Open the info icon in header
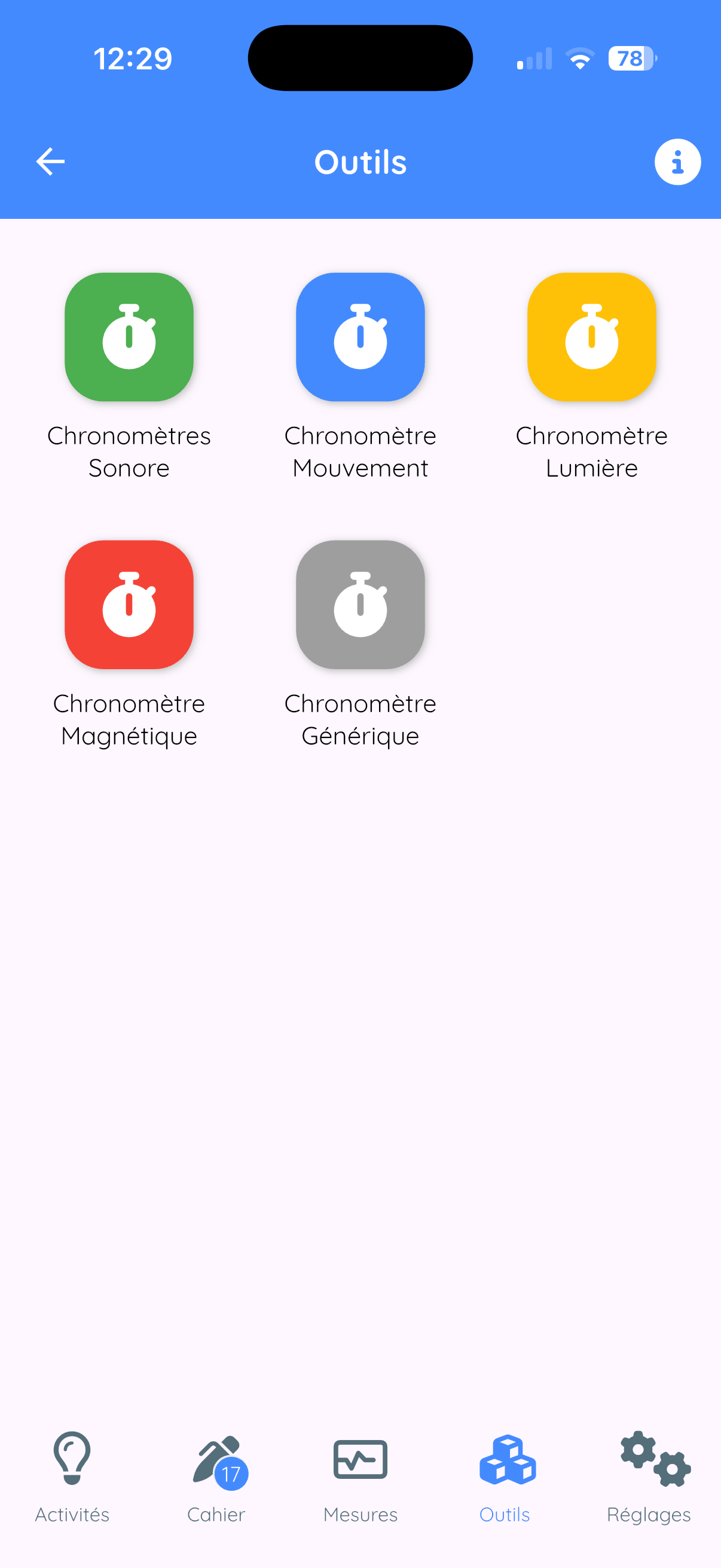Image resolution: width=721 pixels, height=1568 pixels. [677, 162]
